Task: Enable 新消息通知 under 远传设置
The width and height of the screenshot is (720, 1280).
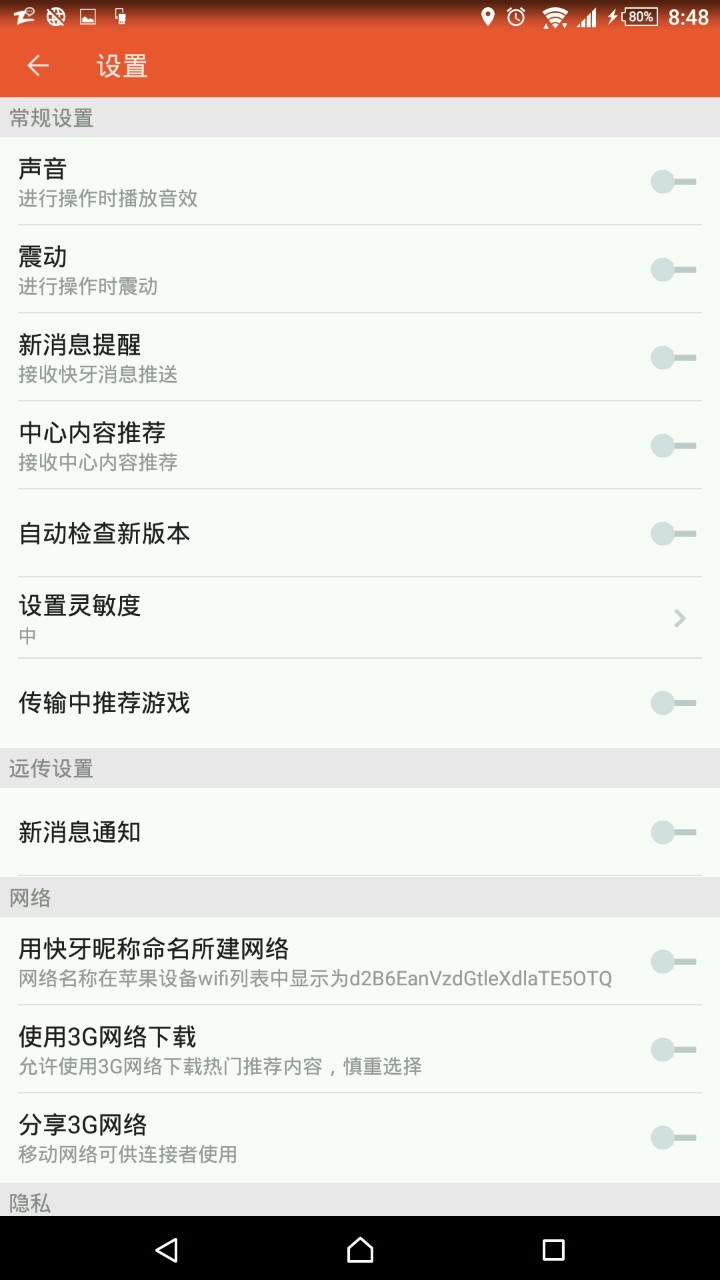Action: (x=673, y=832)
